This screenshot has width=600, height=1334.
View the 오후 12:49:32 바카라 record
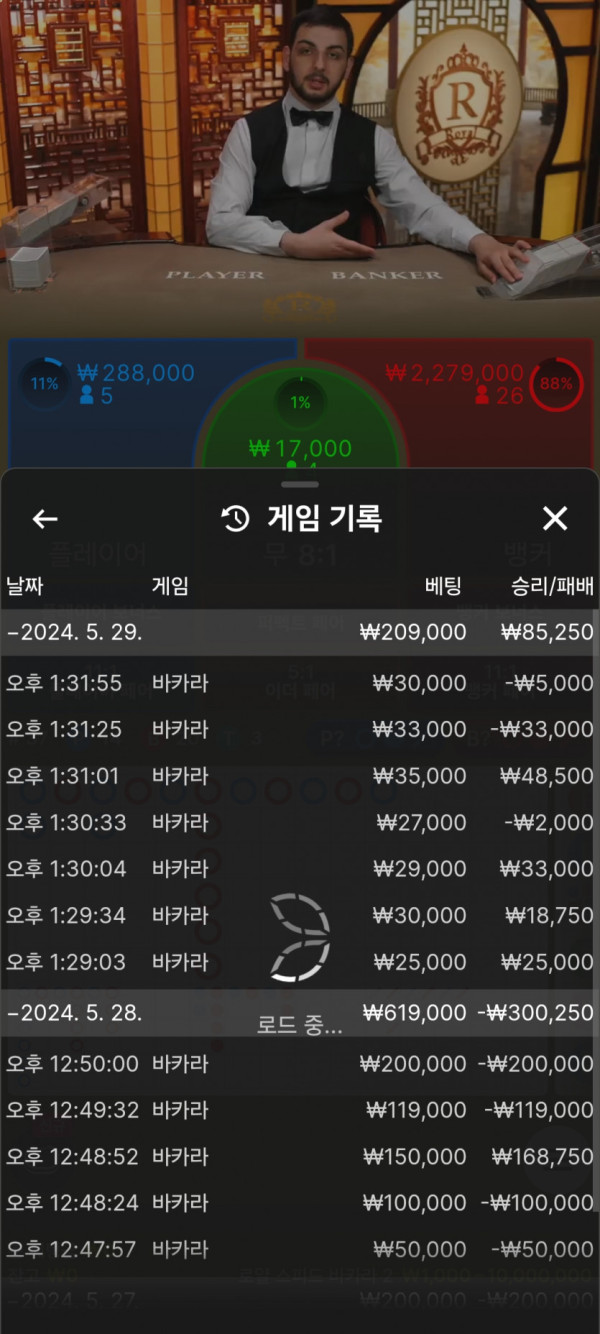click(x=299, y=1110)
